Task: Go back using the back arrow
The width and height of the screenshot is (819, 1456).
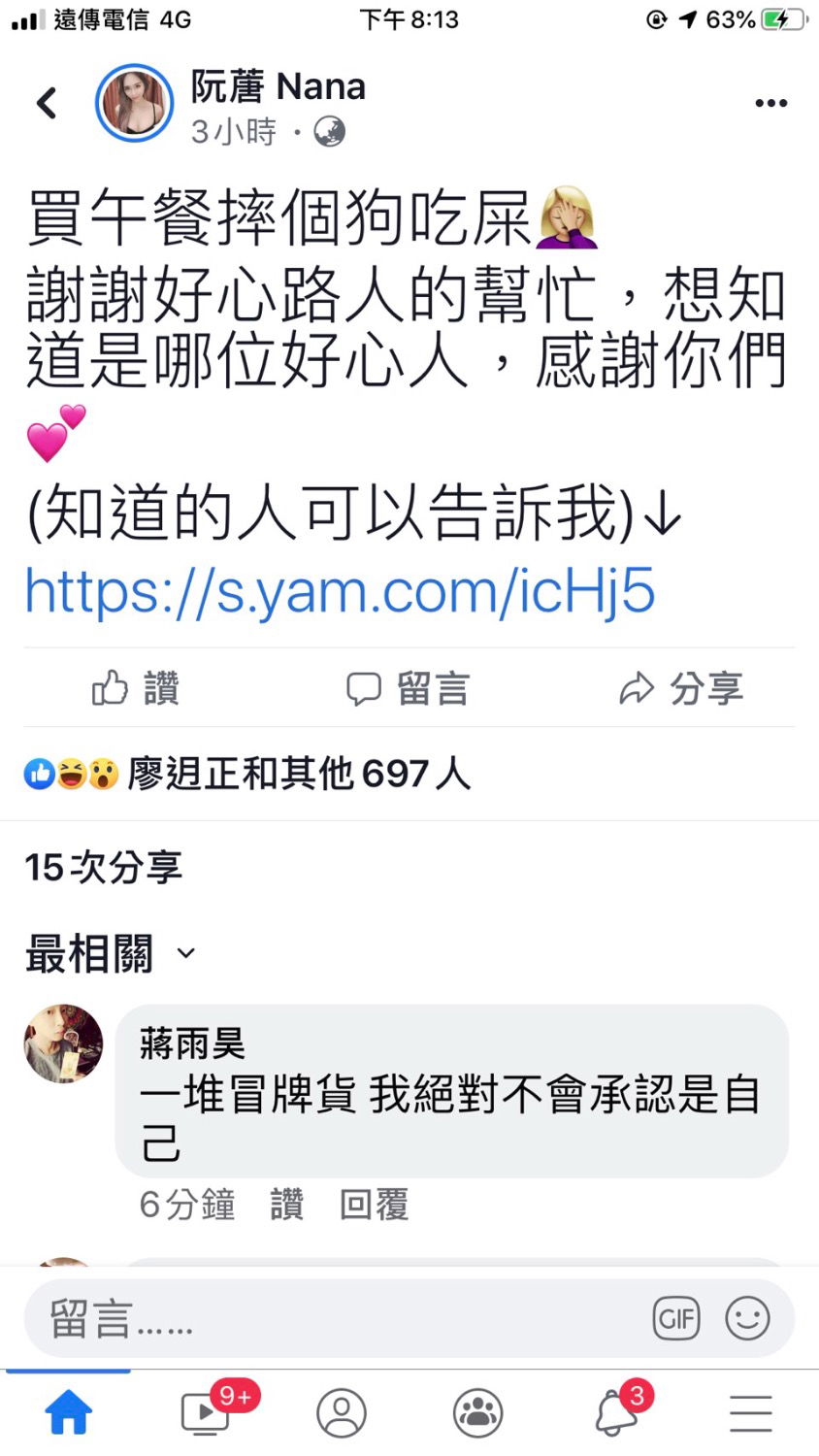Action: tap(47, 103)
